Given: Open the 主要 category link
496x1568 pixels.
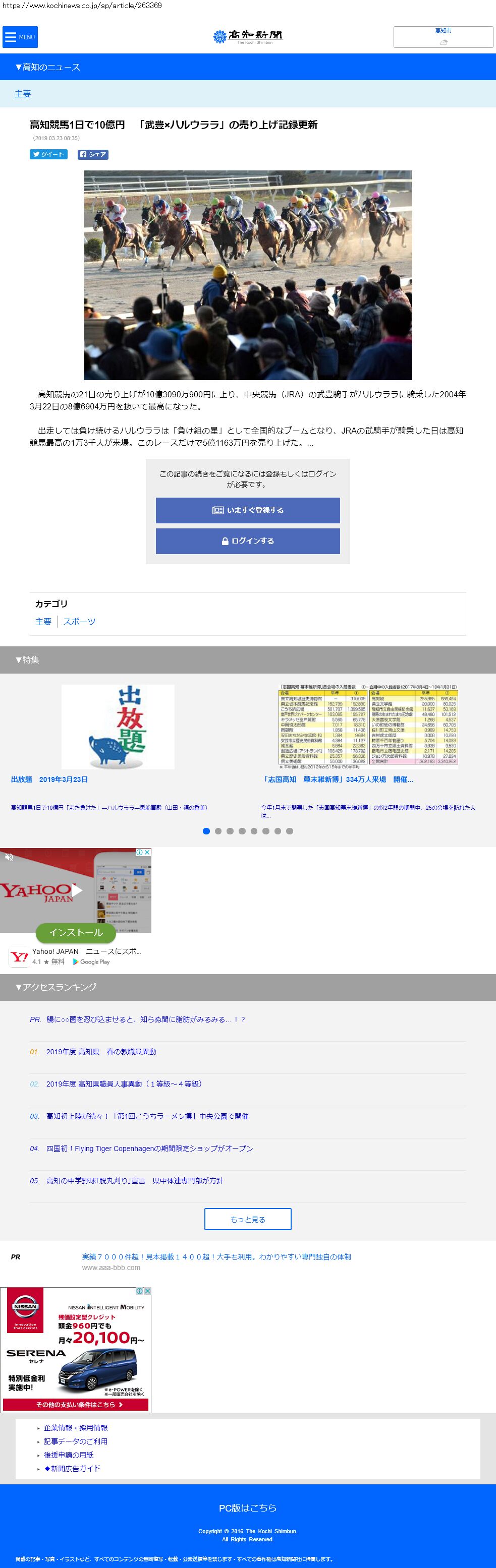Looking at the screenshot, I should tap(43, 622).
